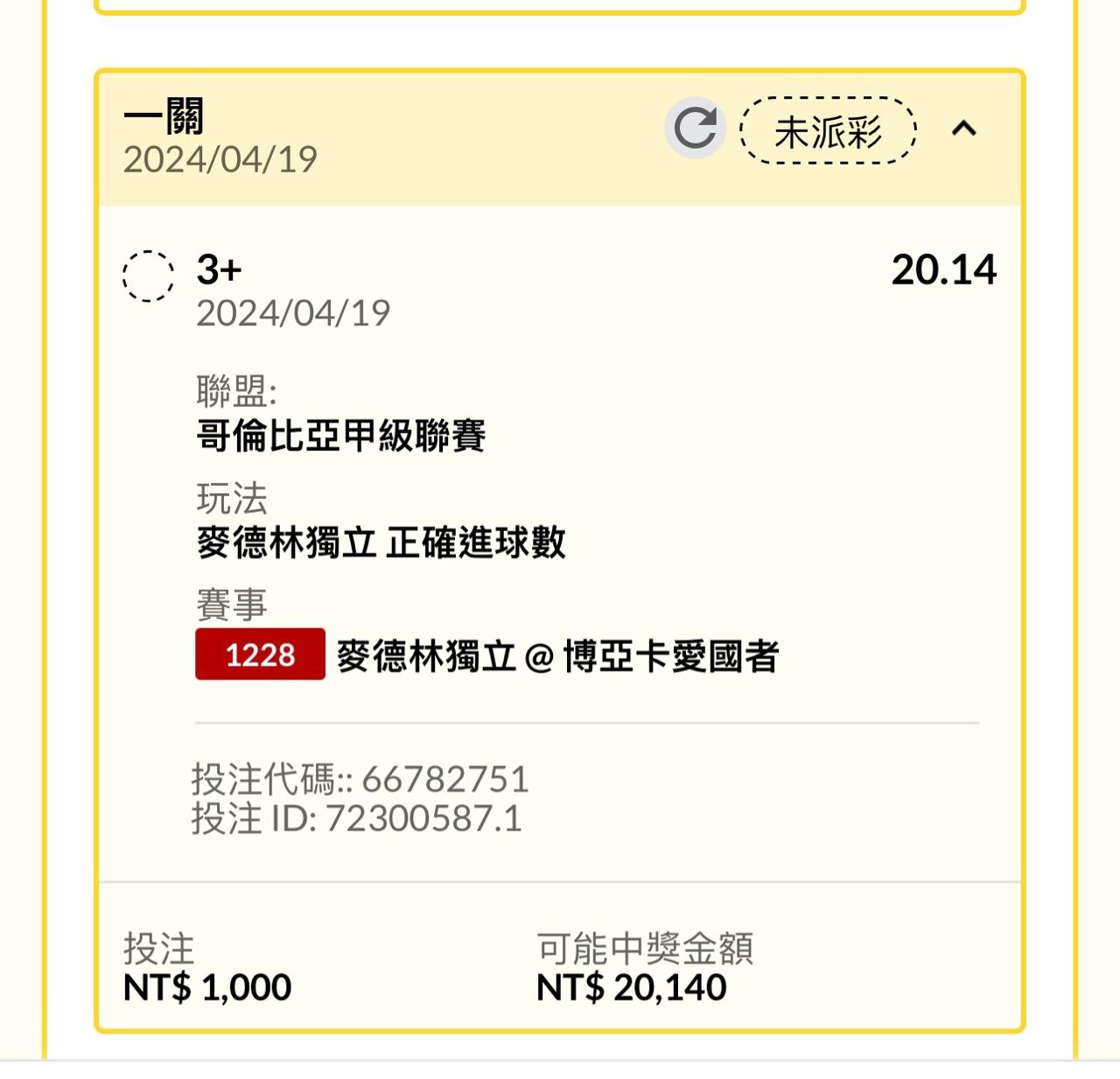The width and height of the screenshot is (1120, 1079).
Task: Collapse the 一關 bet details card
Action: point(963,130)
